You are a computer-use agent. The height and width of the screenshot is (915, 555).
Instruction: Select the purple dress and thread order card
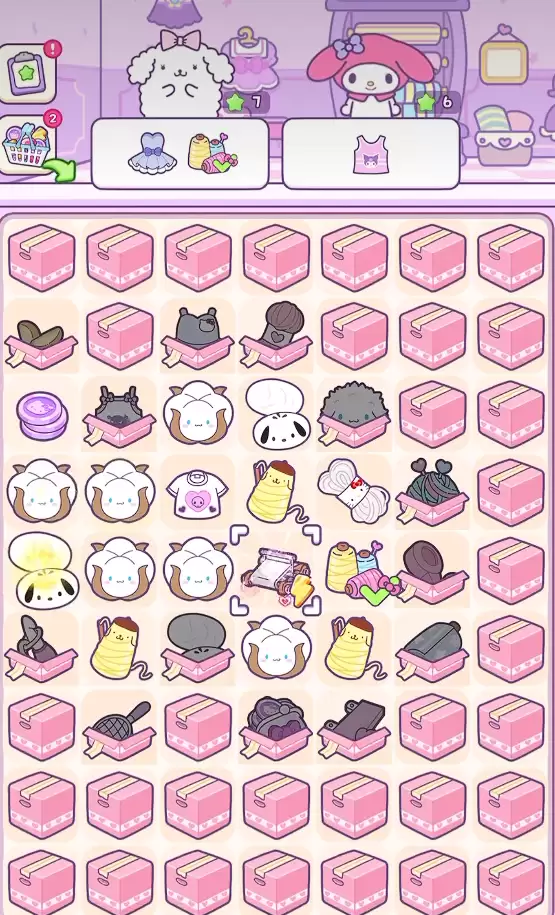click(180, 153)
